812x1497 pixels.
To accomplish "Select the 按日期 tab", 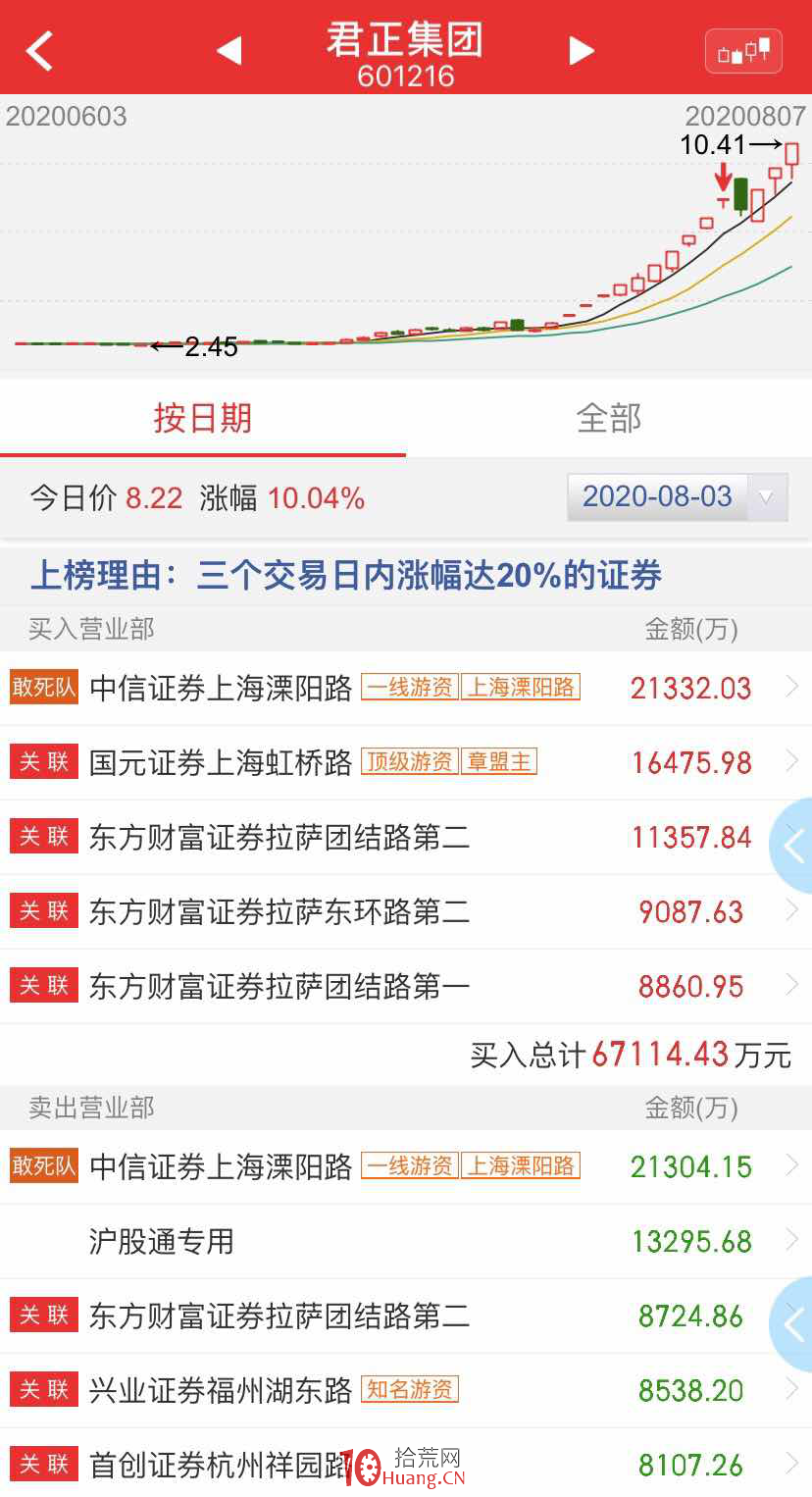I will (x=203, y=418).
